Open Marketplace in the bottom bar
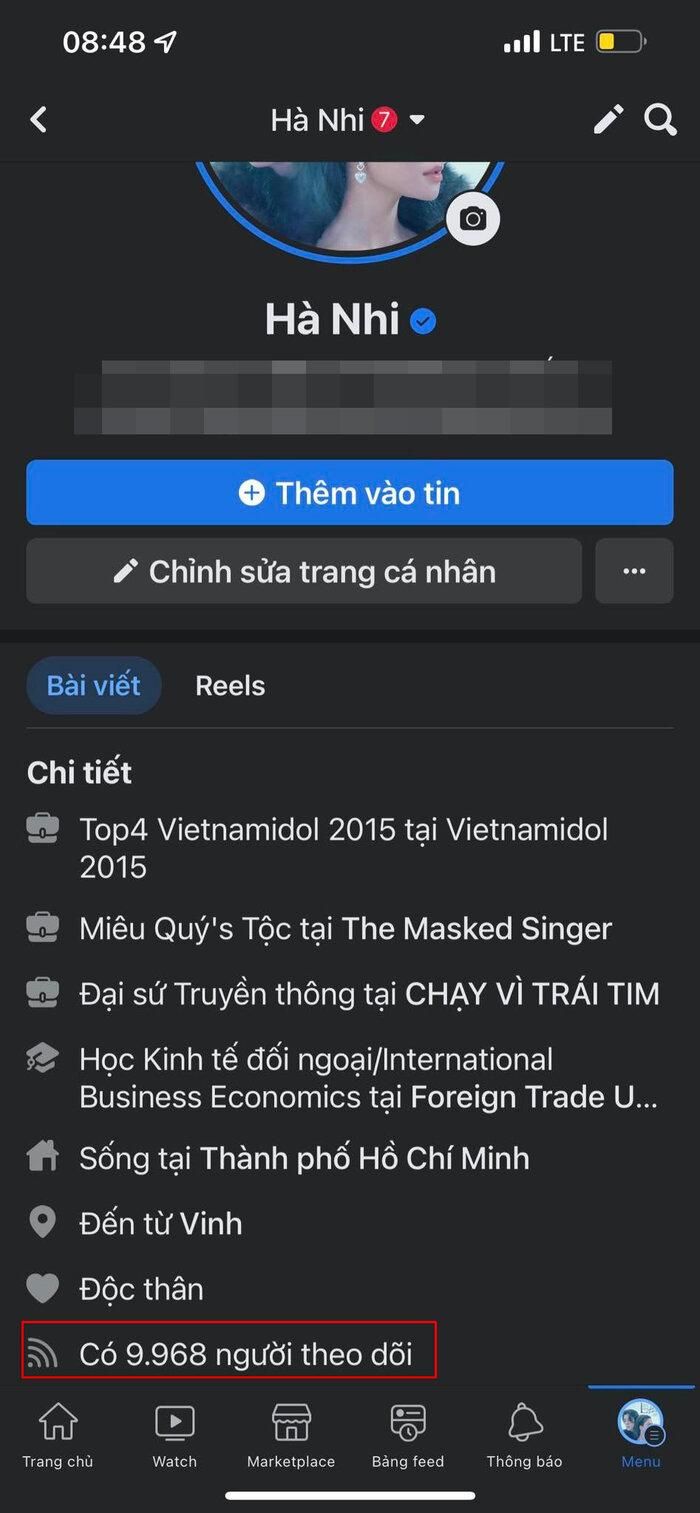The width and height of the screenshot is (700, 1513). 291,1434
